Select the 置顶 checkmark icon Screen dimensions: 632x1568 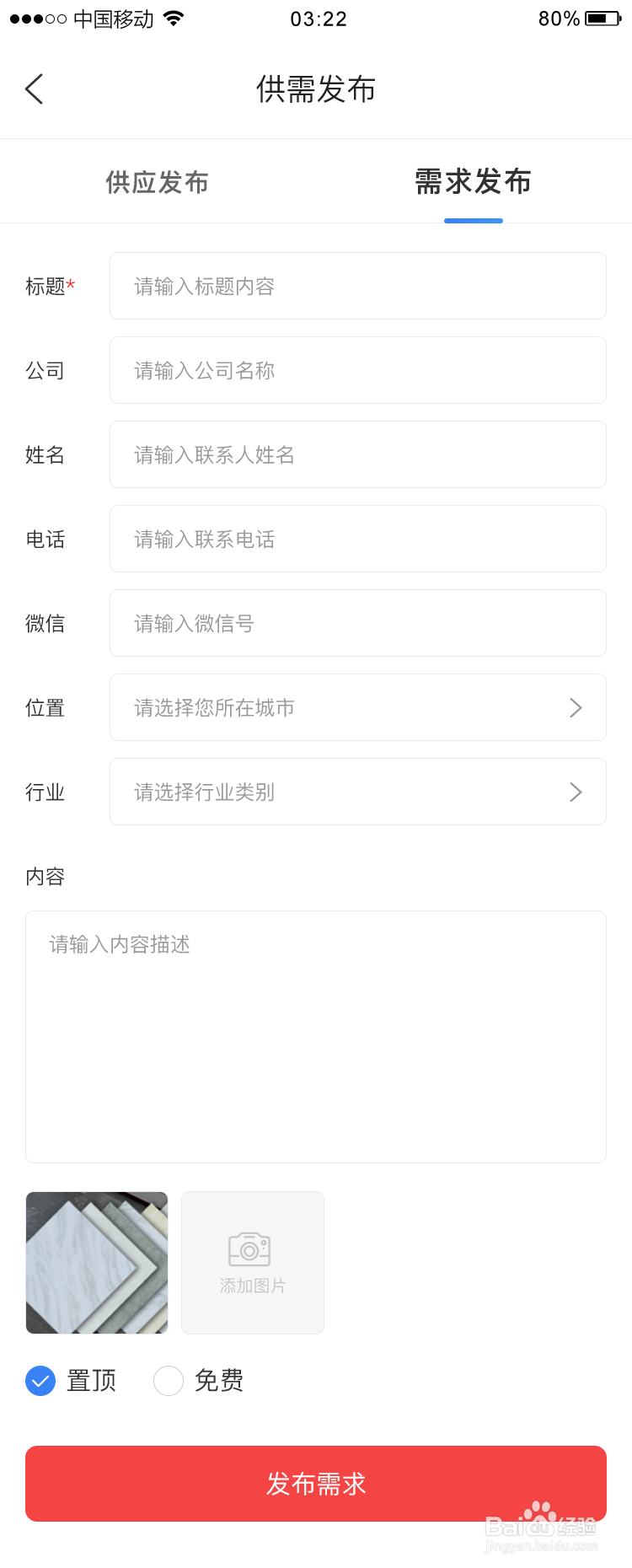(39, 1380)
